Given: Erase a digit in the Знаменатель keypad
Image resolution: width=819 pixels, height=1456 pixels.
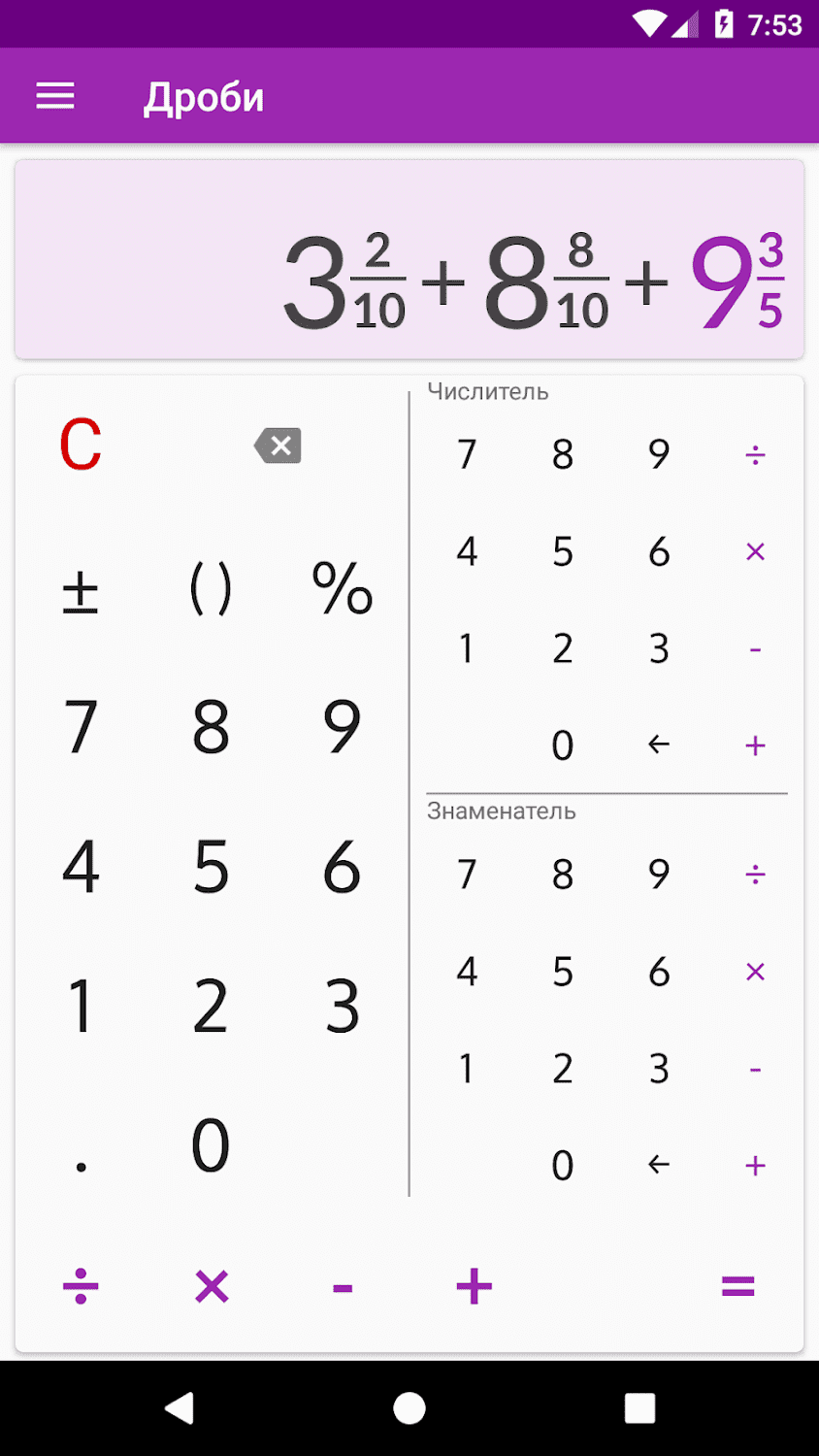Looking at the screenshot, I should [x=659, y=1165].
